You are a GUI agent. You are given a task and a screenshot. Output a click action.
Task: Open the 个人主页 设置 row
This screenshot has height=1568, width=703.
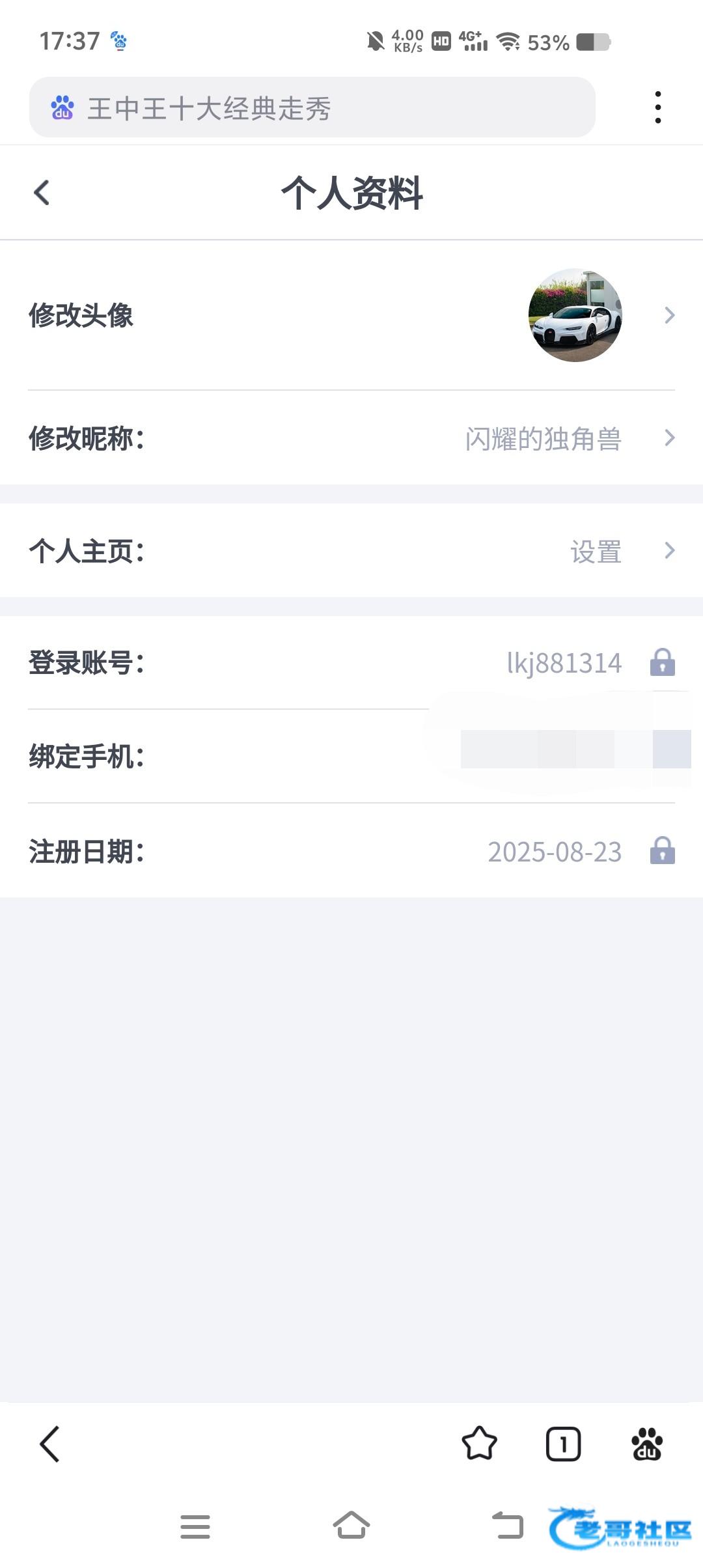click(x=351, y=551)
